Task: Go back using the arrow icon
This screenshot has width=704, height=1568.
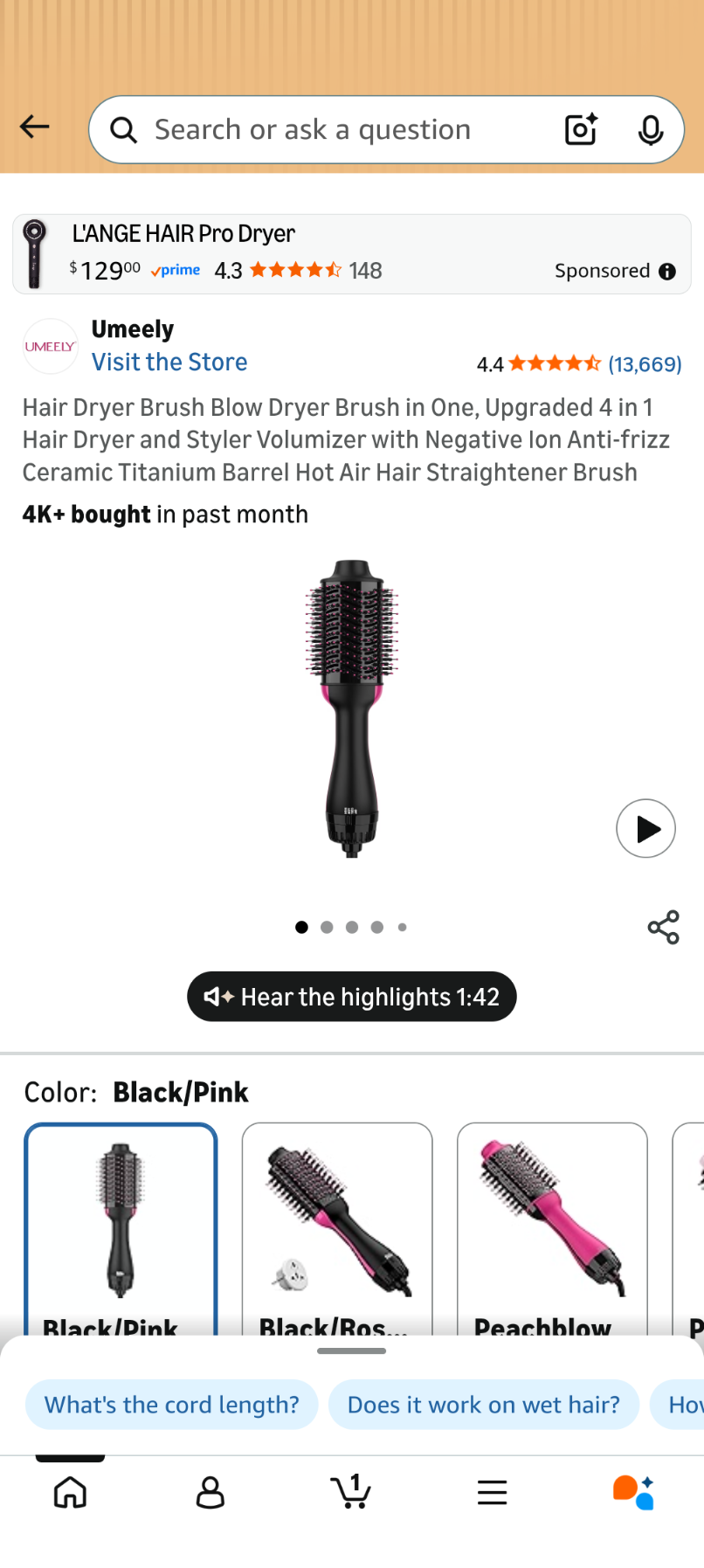Action: click(x=35, y=128)
